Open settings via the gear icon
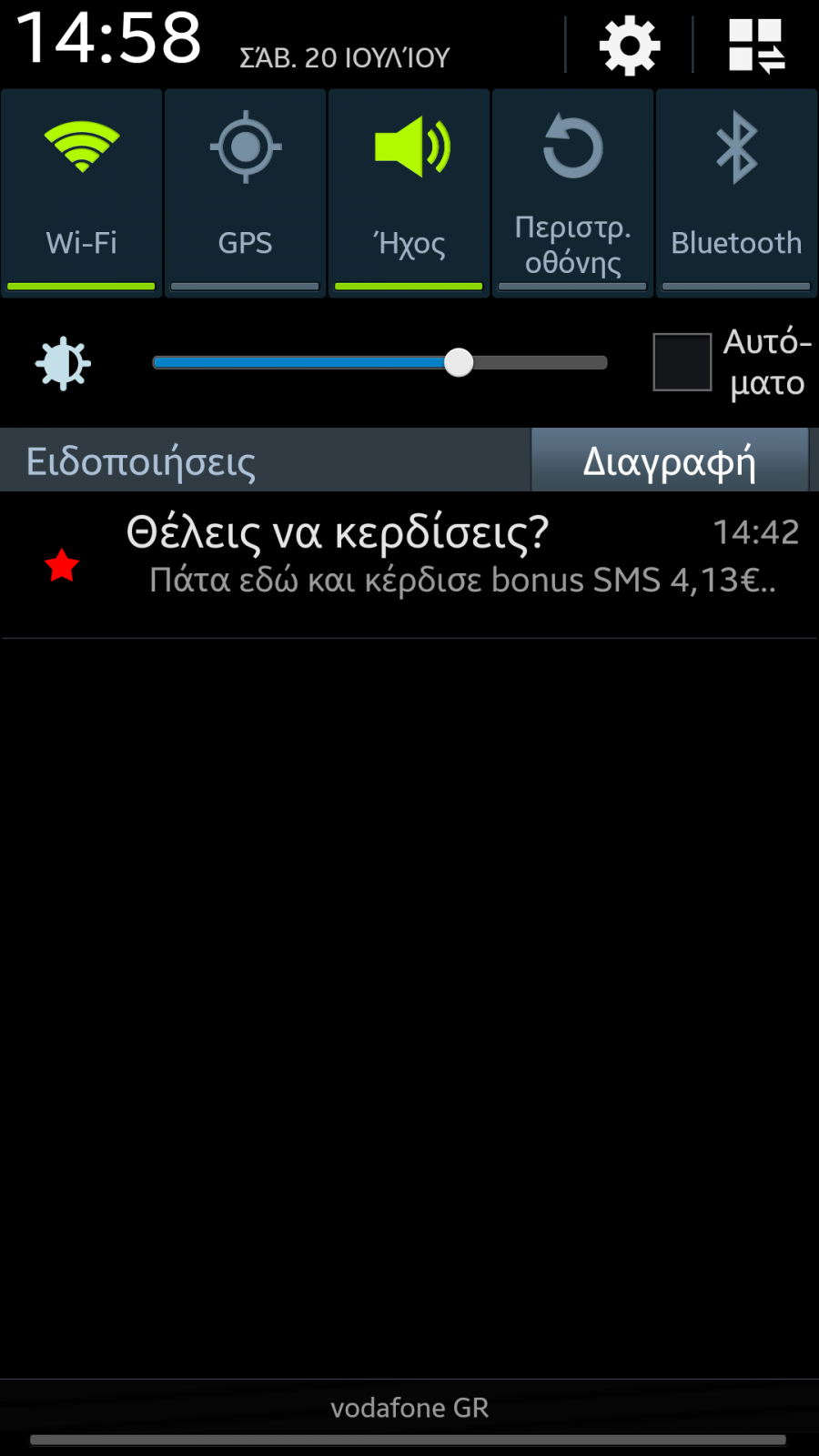This screenshot has width=819, height=1456. pyautogui.click(x=629, y=45)
